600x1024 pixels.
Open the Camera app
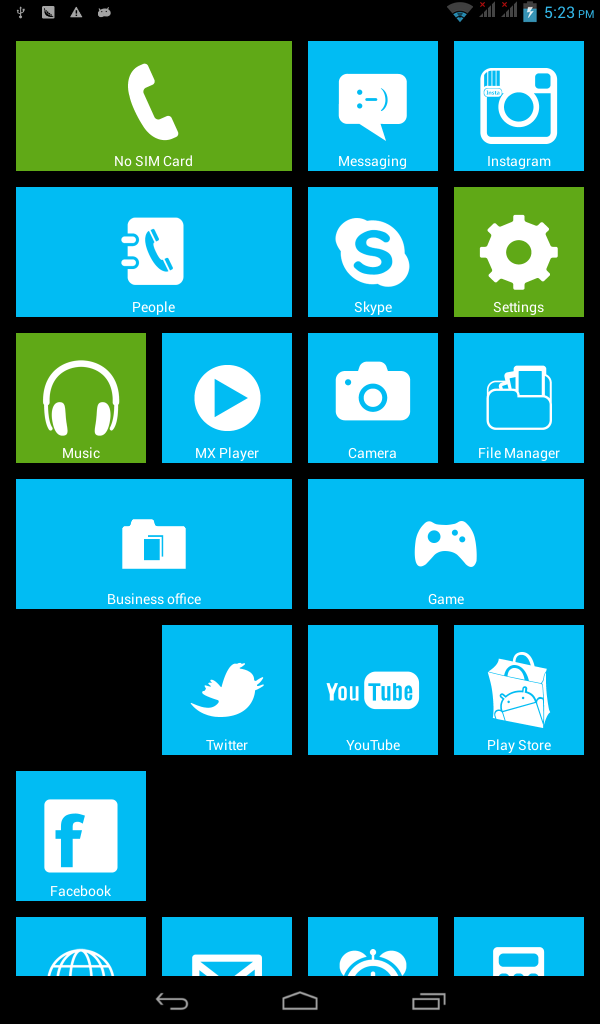point(373,398)
